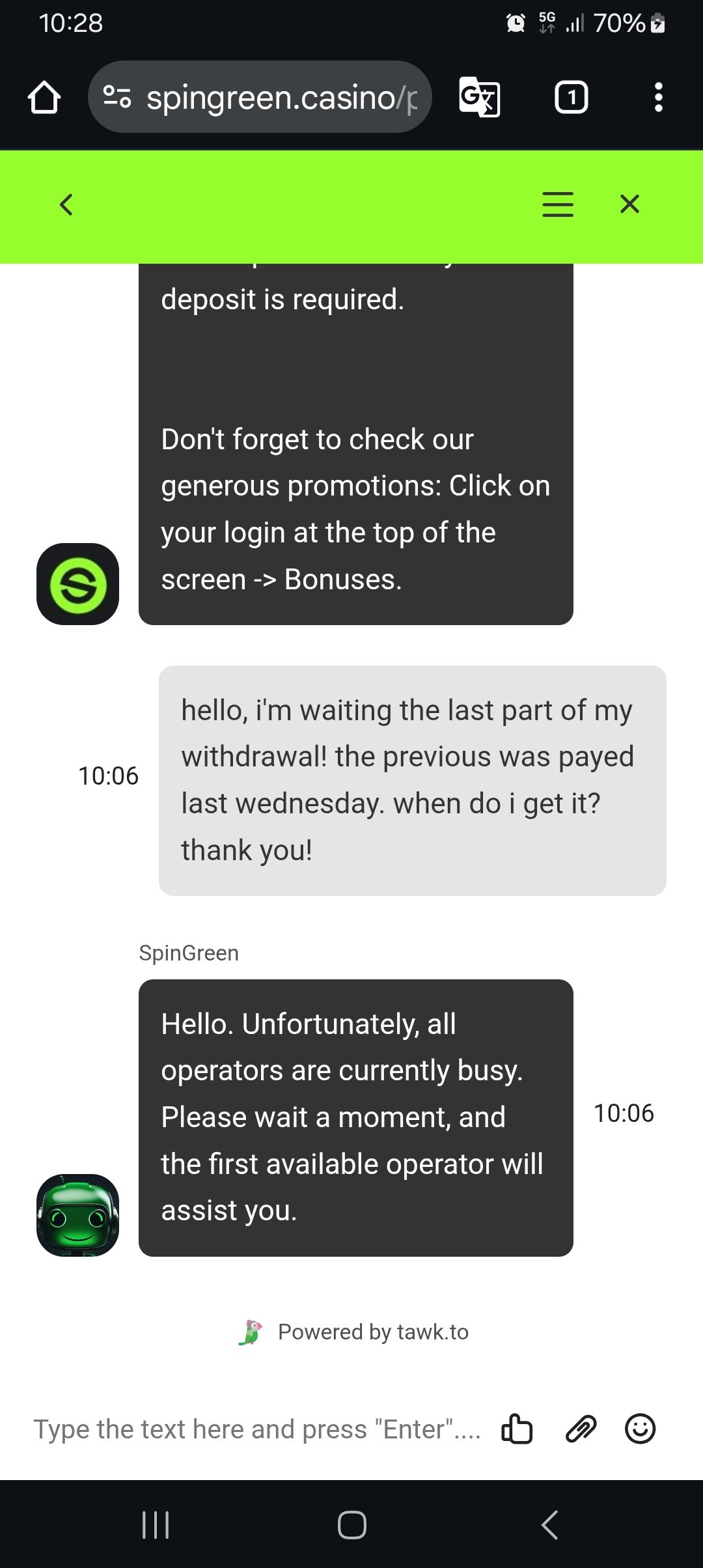The image size is (703, 1568).
Task: Focus the message text field
Action: pos(257,1429)
